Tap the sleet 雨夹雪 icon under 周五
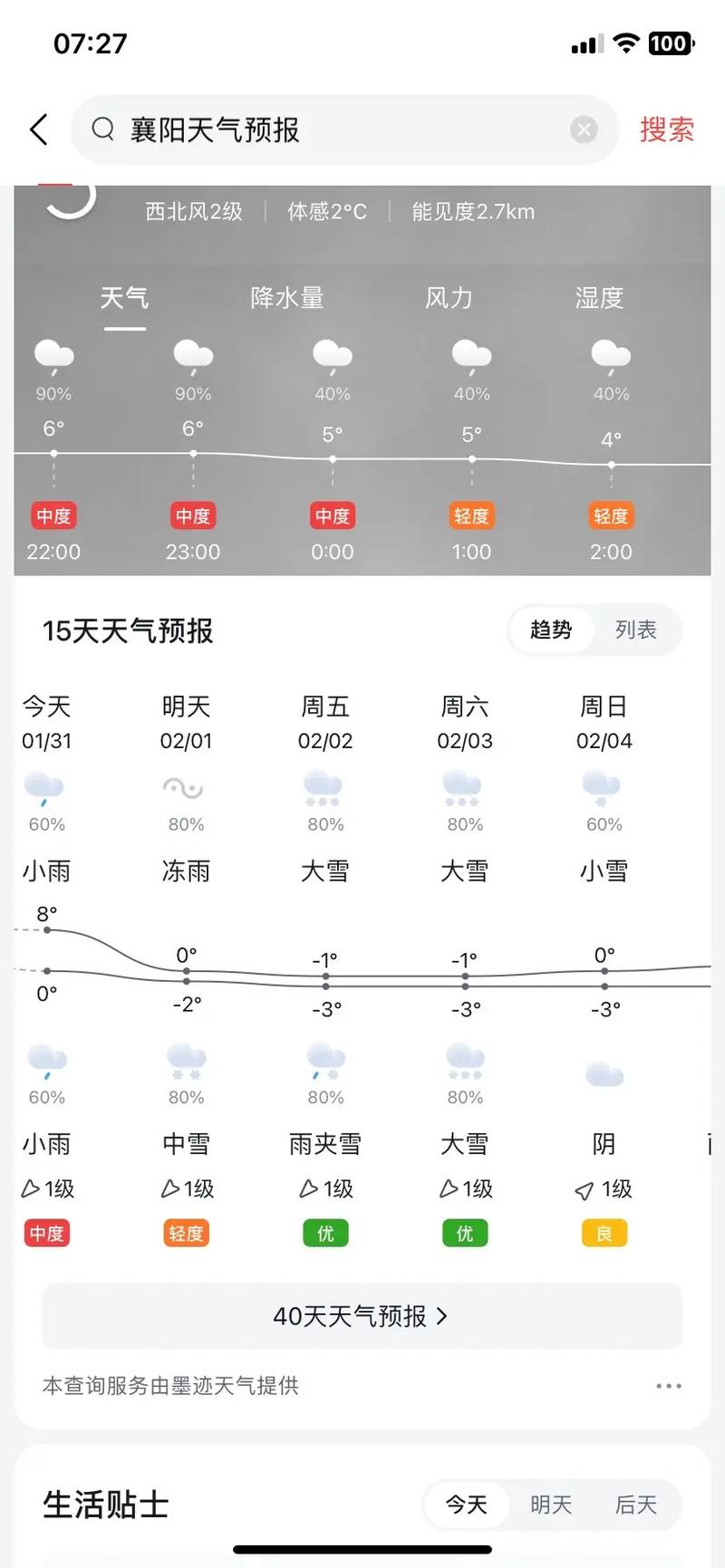This screenshot has width=725, height=1568. (x=324, y=1067)
